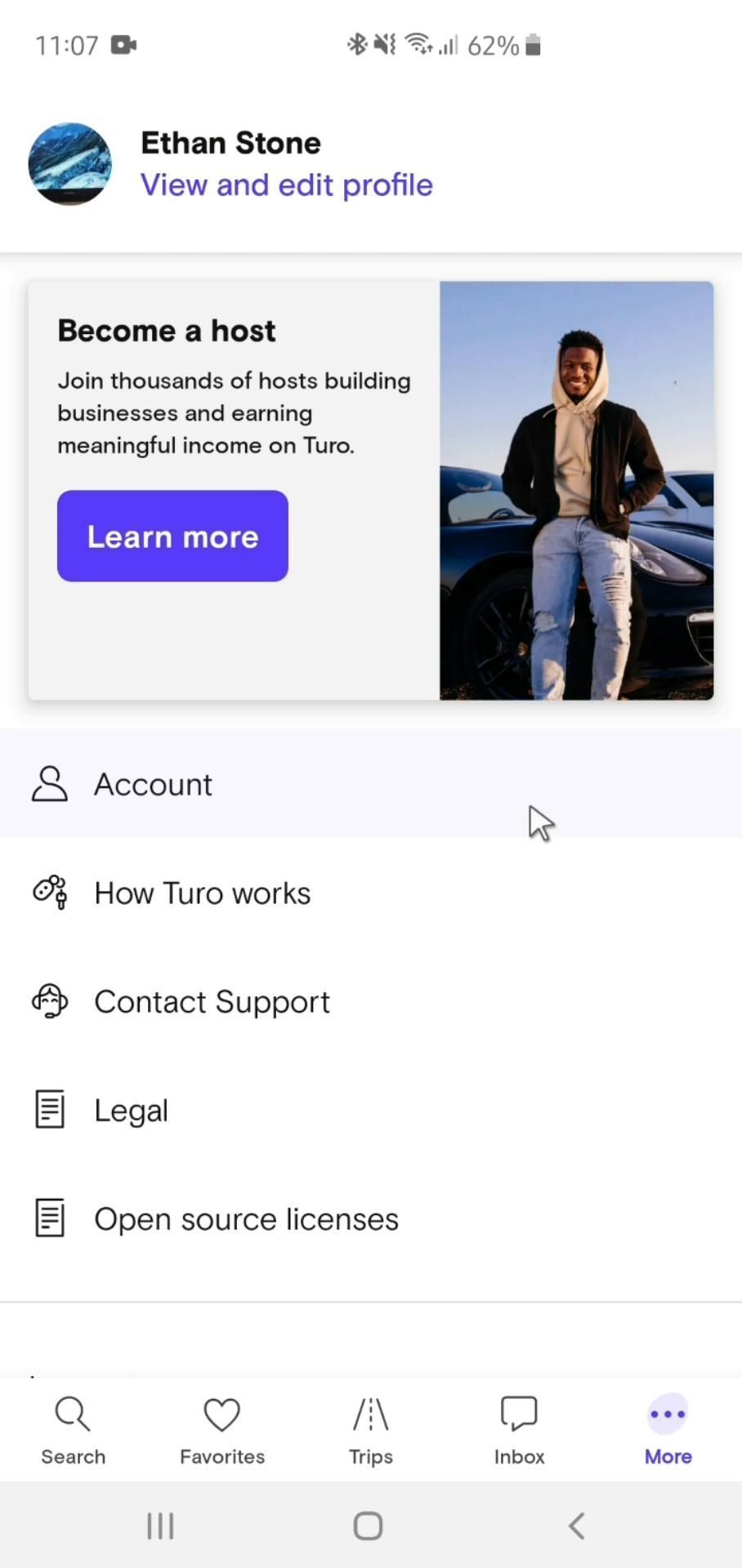The width and height of the screenshot is (742, 1568).
Task: Open the Legal section
Action: click(x=131, y=1111)
